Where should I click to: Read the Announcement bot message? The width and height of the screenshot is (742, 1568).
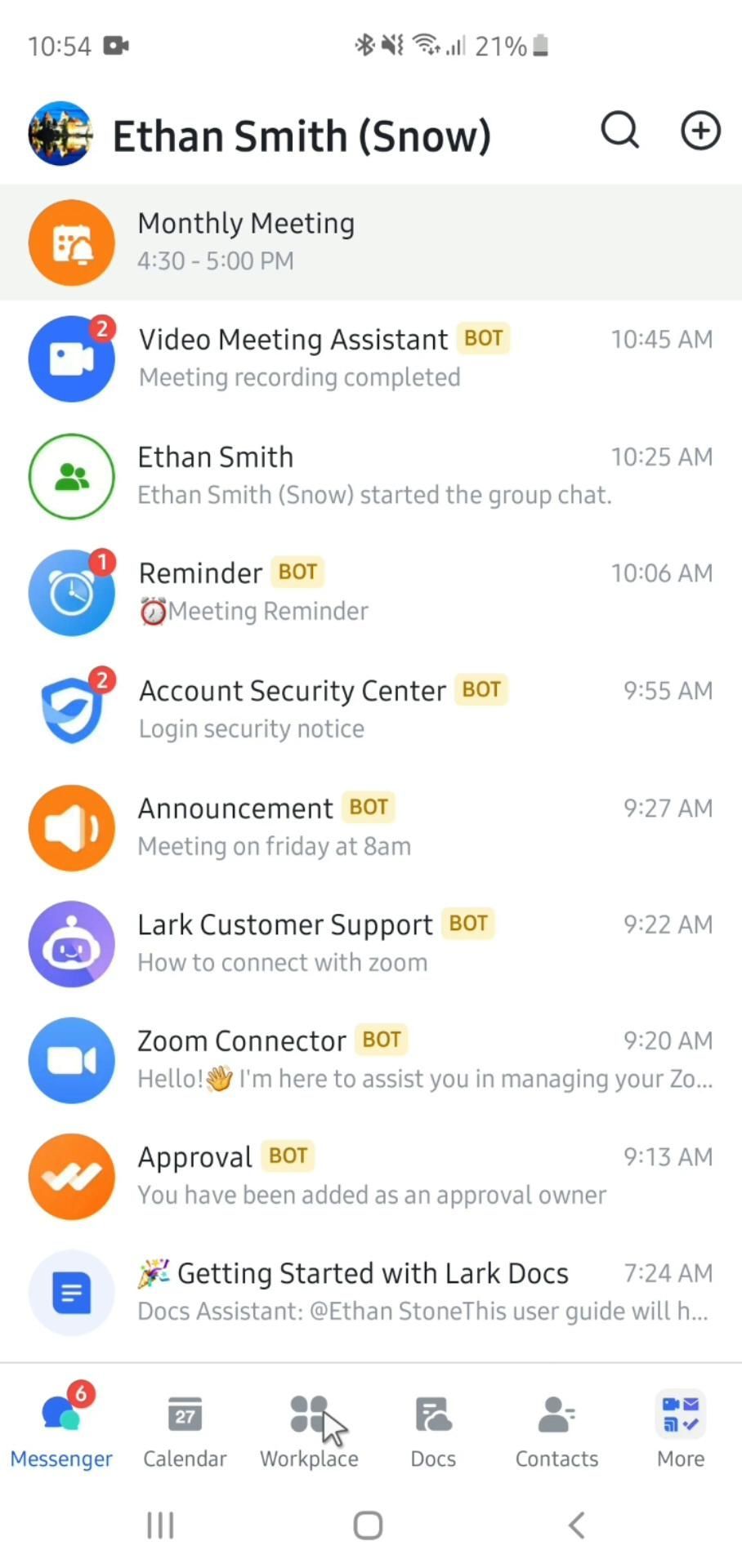coord(371,826)
